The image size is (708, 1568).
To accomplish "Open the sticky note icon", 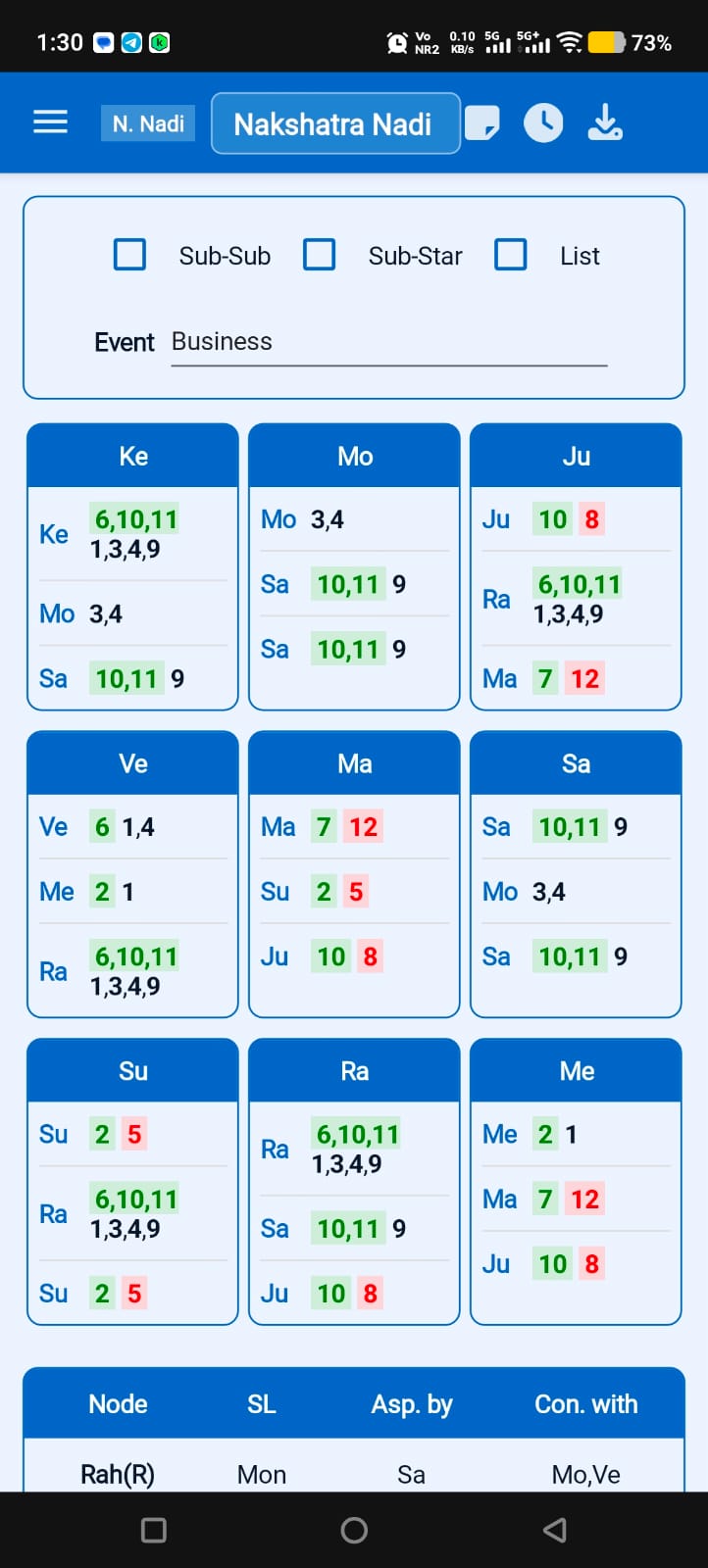I will pyautogui.click(x=481, y=123).
